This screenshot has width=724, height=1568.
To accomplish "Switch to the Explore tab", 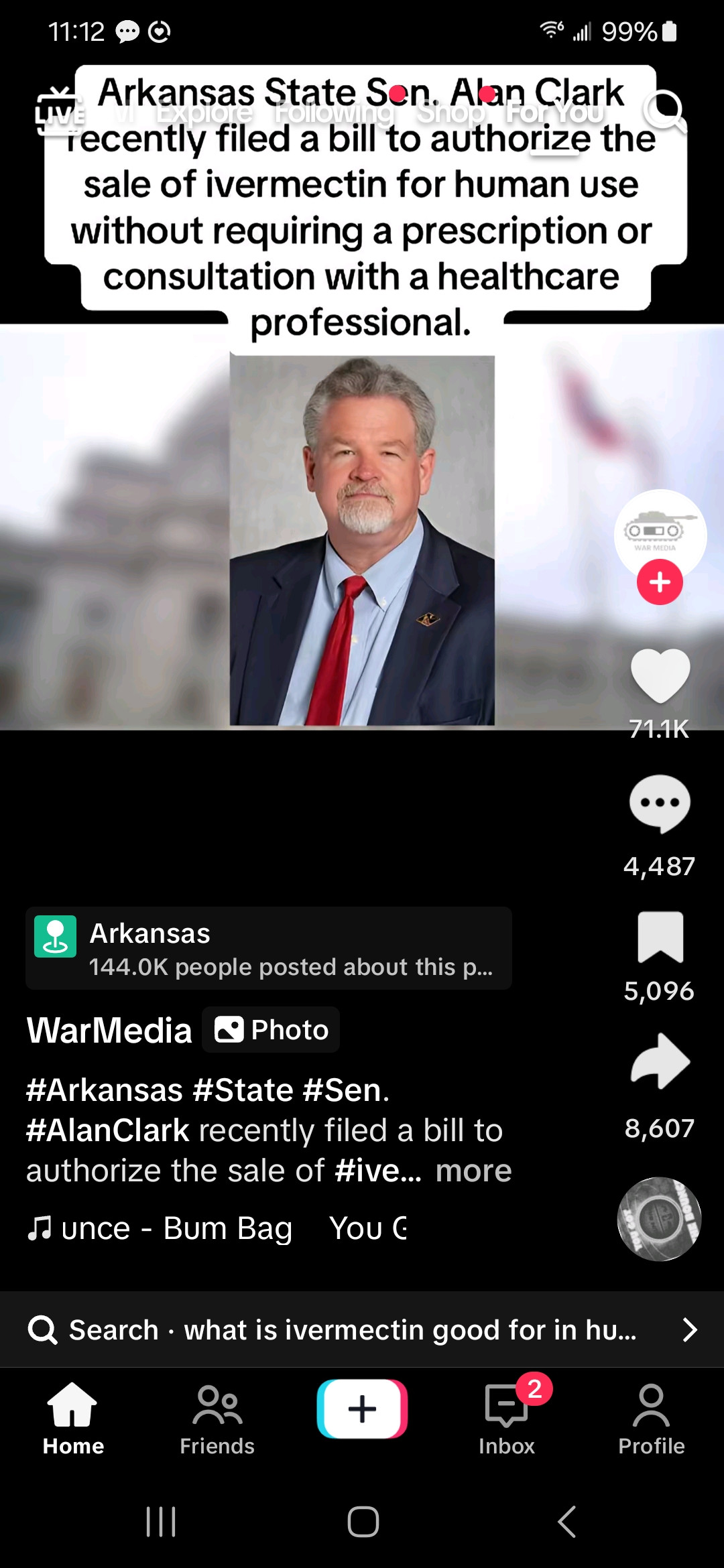I will 204,112.
